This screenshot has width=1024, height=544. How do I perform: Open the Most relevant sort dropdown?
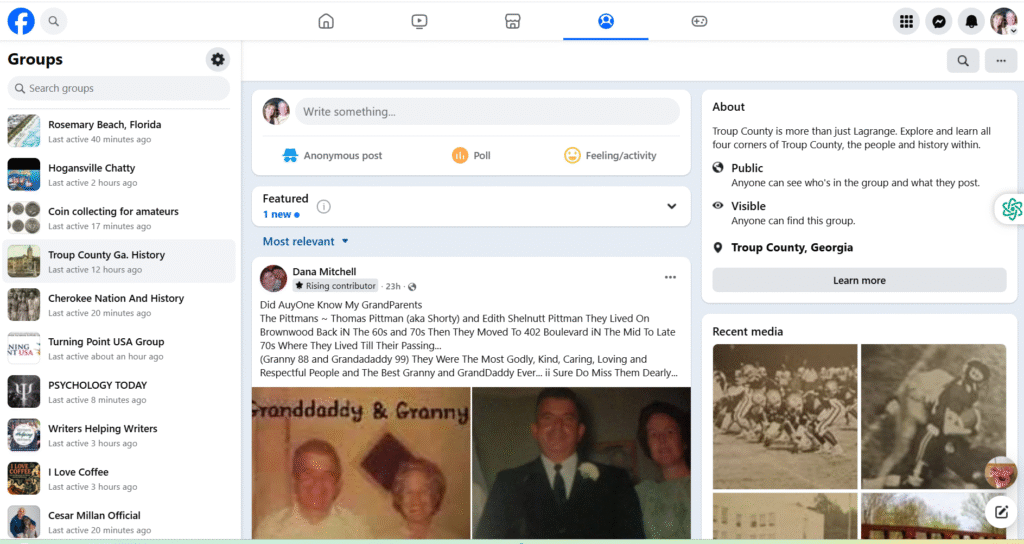[x=306, y=241]
